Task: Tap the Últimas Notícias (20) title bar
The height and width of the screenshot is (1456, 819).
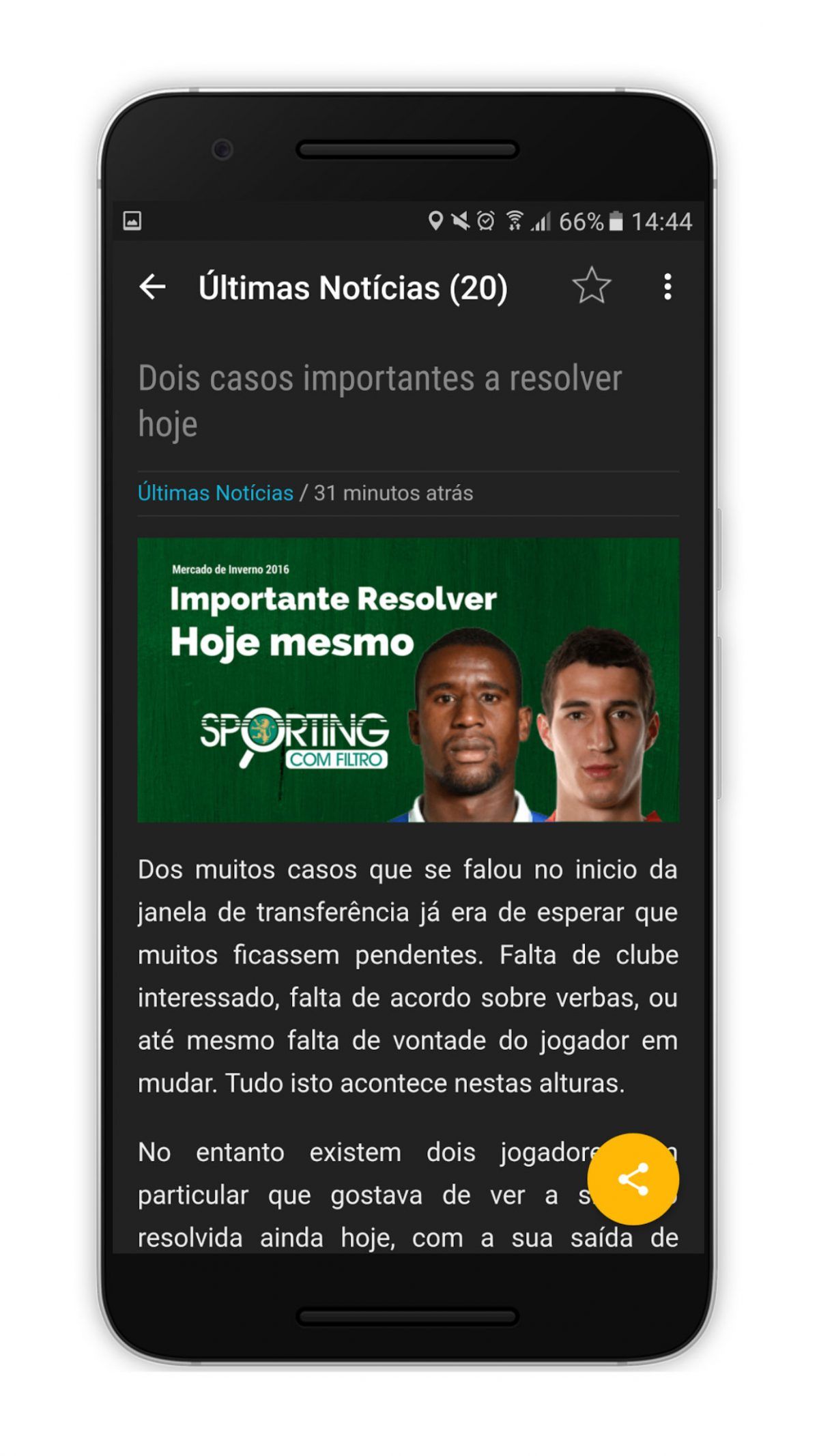Action: [354, 287]
